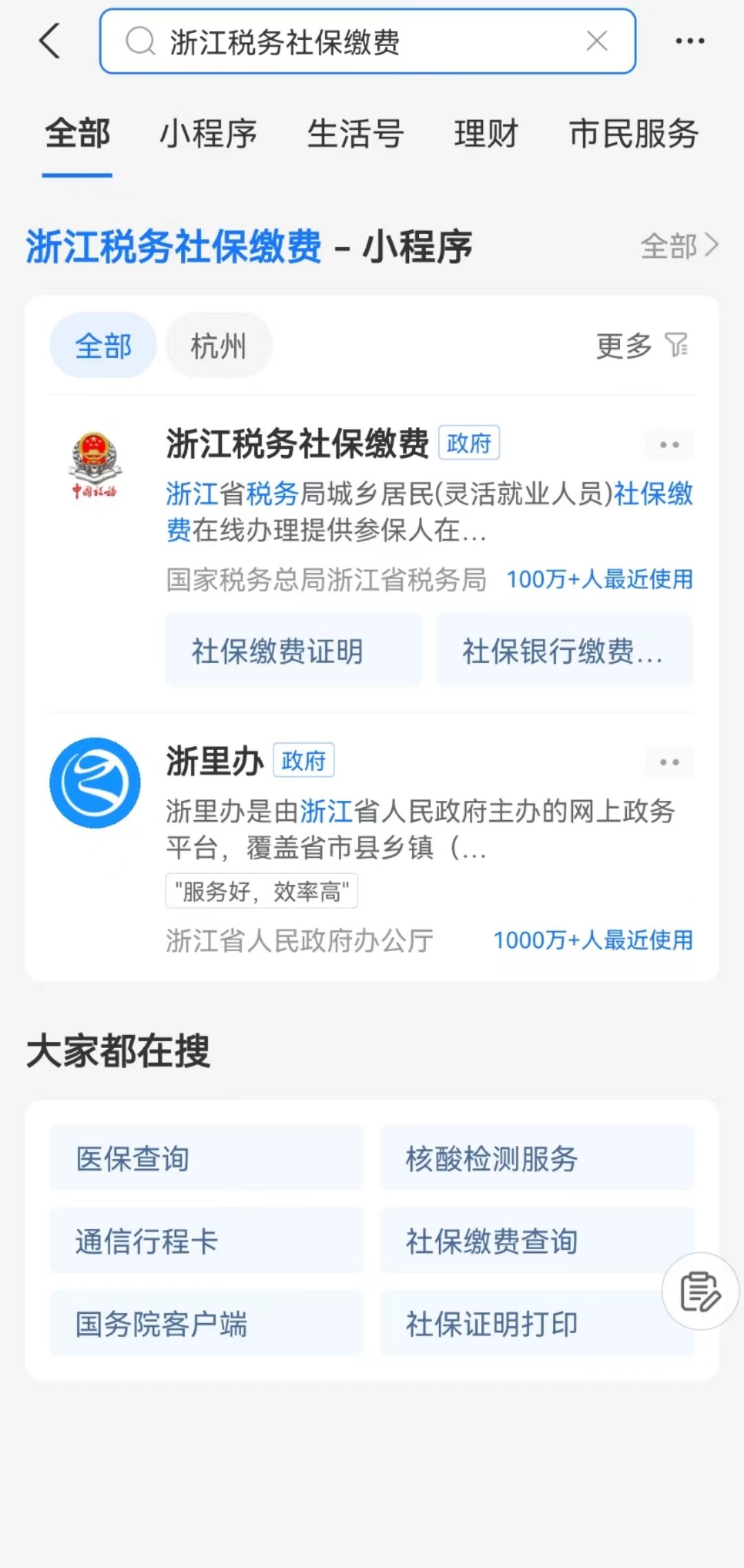
Task: Switch to the 小程序 tab
Action: coord(208,134)
